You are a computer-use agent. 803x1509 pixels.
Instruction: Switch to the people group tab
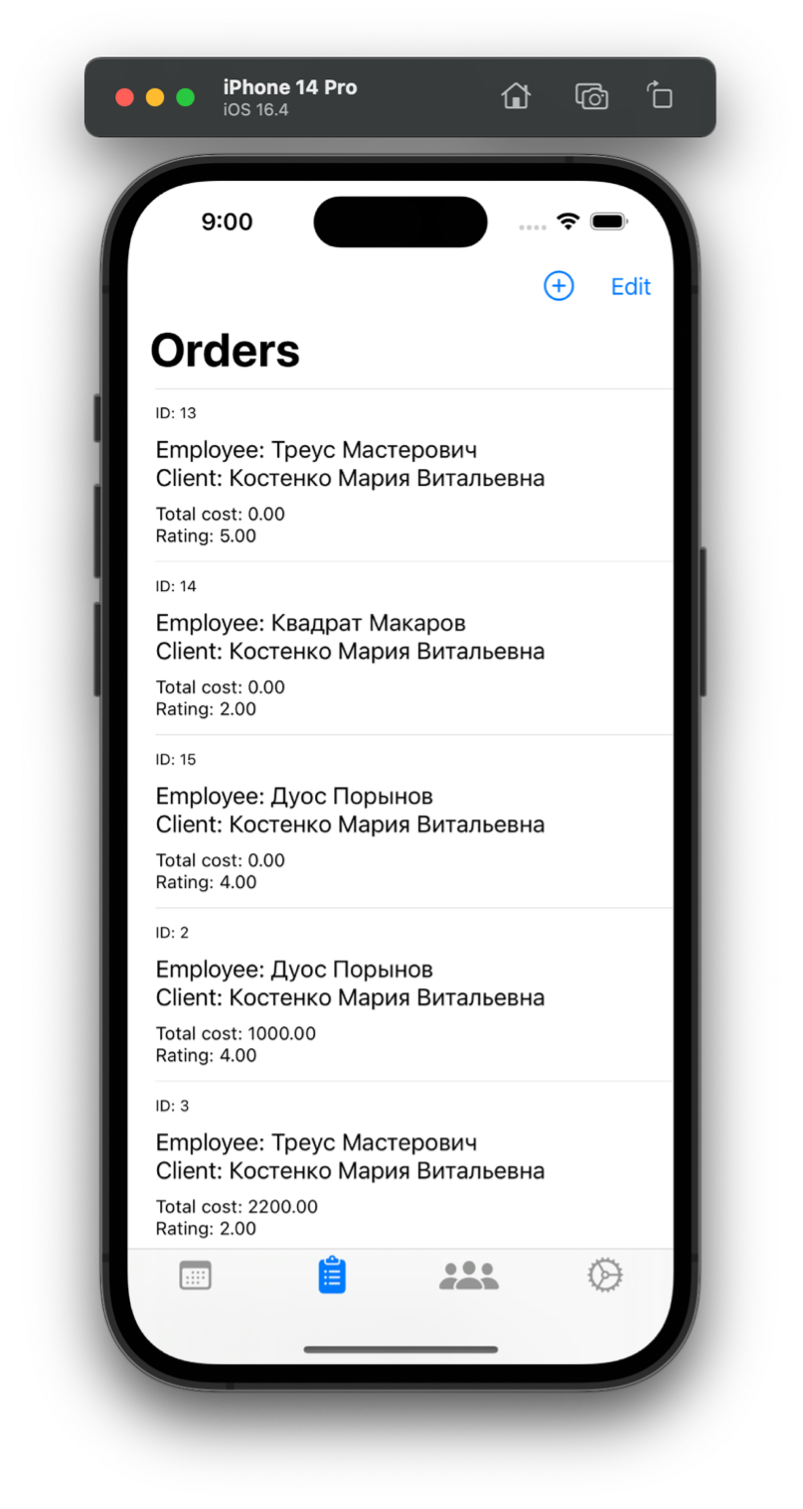468,1276
